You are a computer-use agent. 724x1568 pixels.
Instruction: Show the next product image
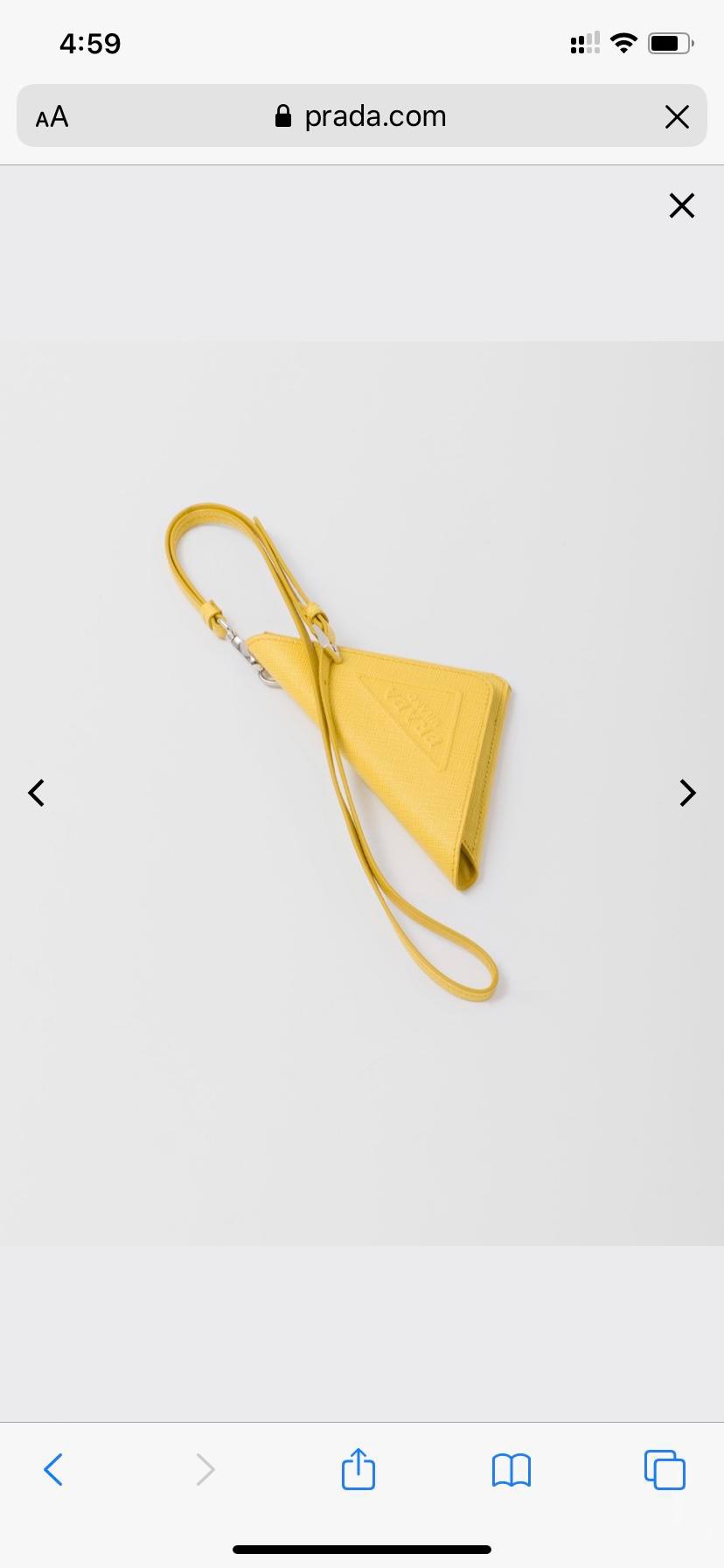click(x=687, y=793)
